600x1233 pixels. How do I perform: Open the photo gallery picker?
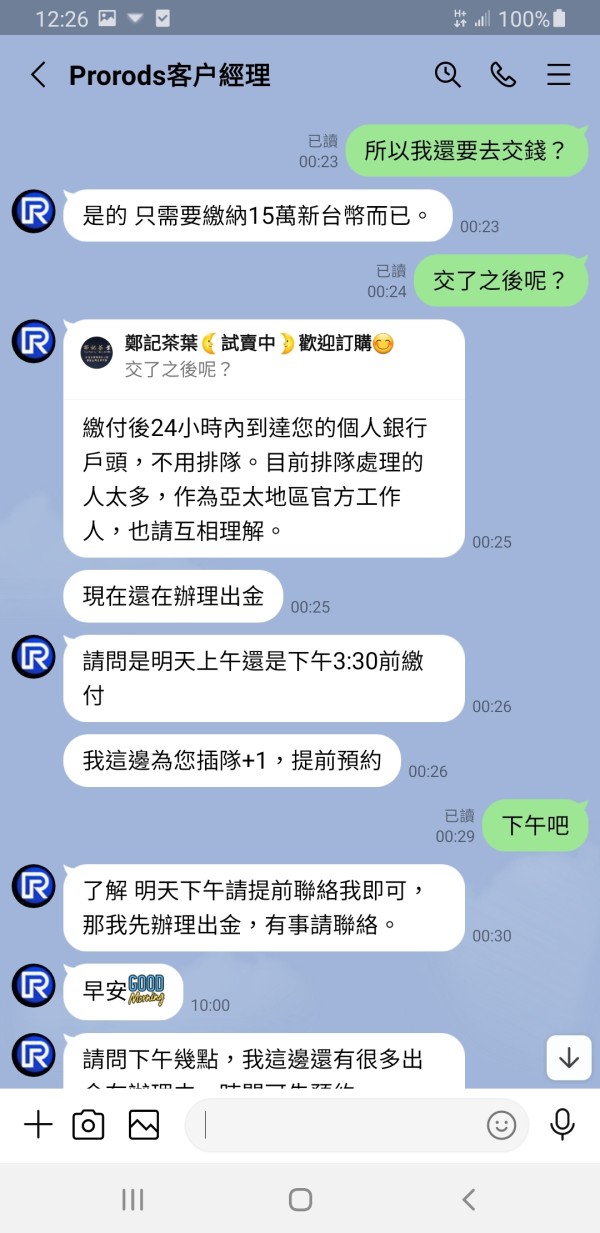144,1125
